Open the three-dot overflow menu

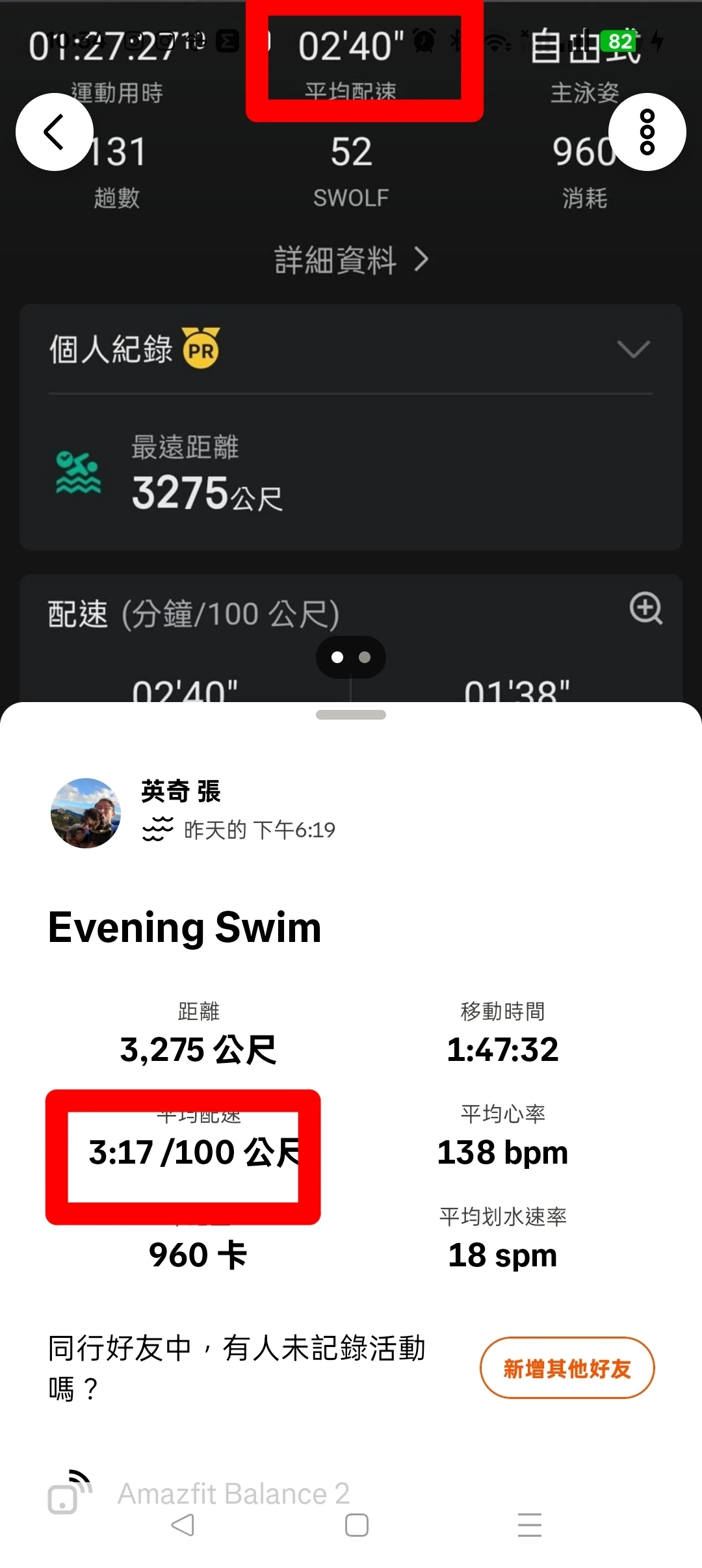(647, 132)
